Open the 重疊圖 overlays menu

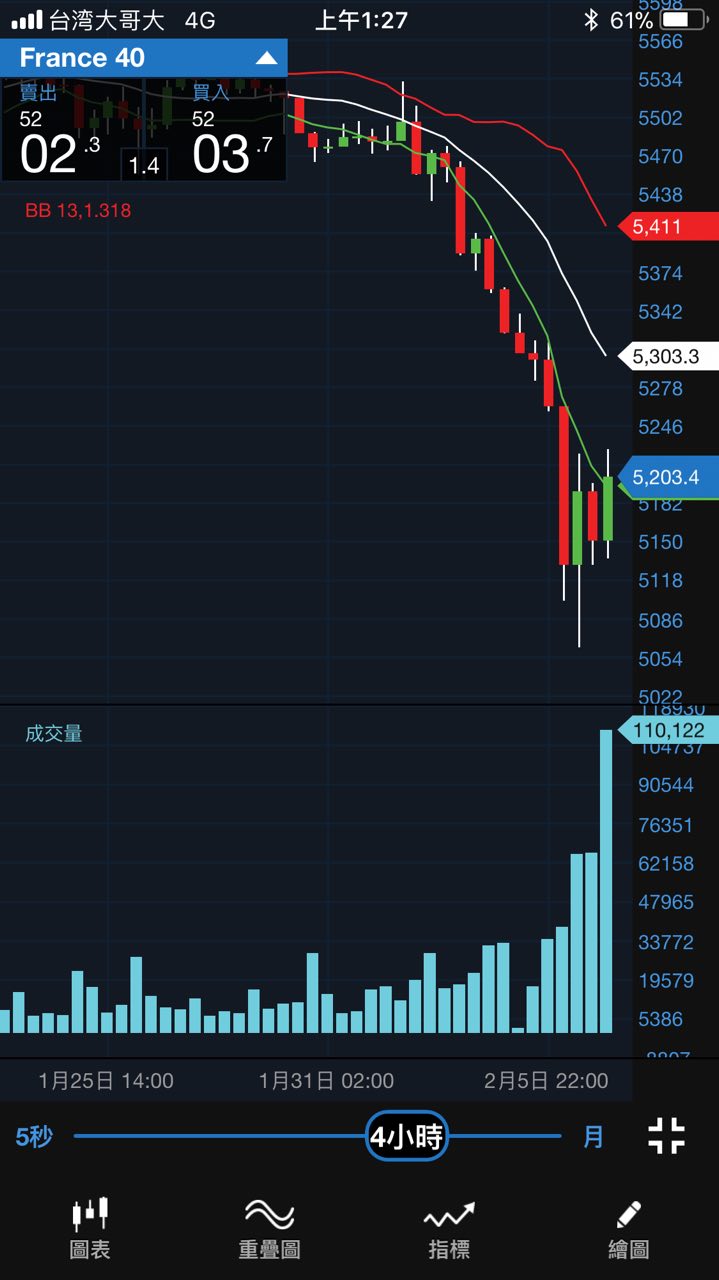pos(269,1229)
